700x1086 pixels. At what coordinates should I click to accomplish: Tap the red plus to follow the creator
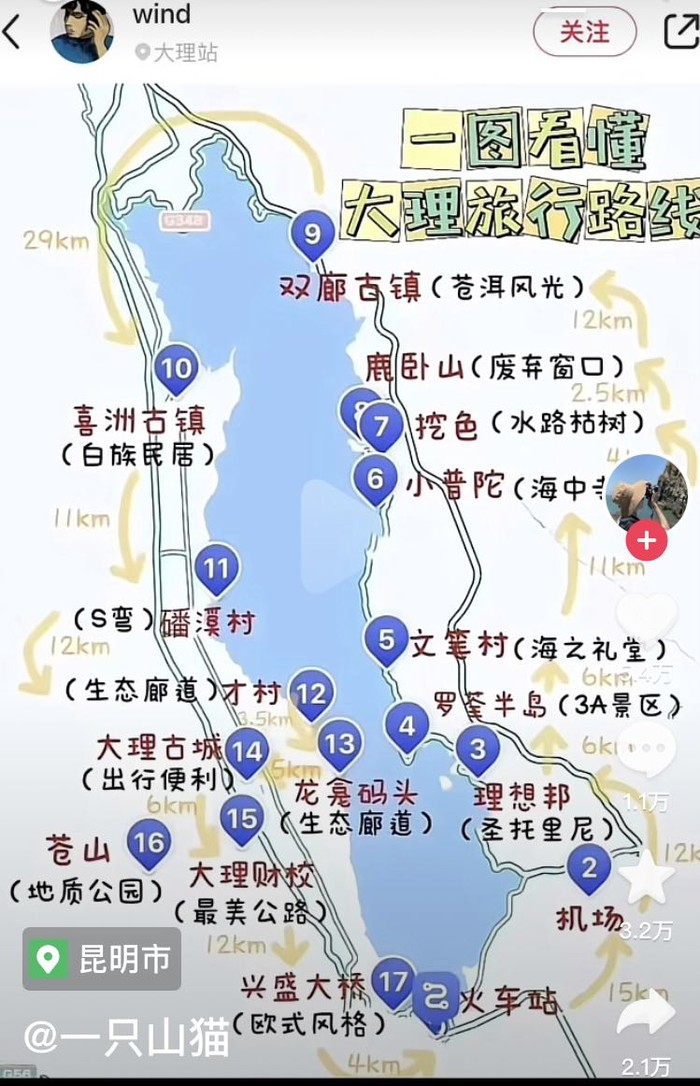646,541
